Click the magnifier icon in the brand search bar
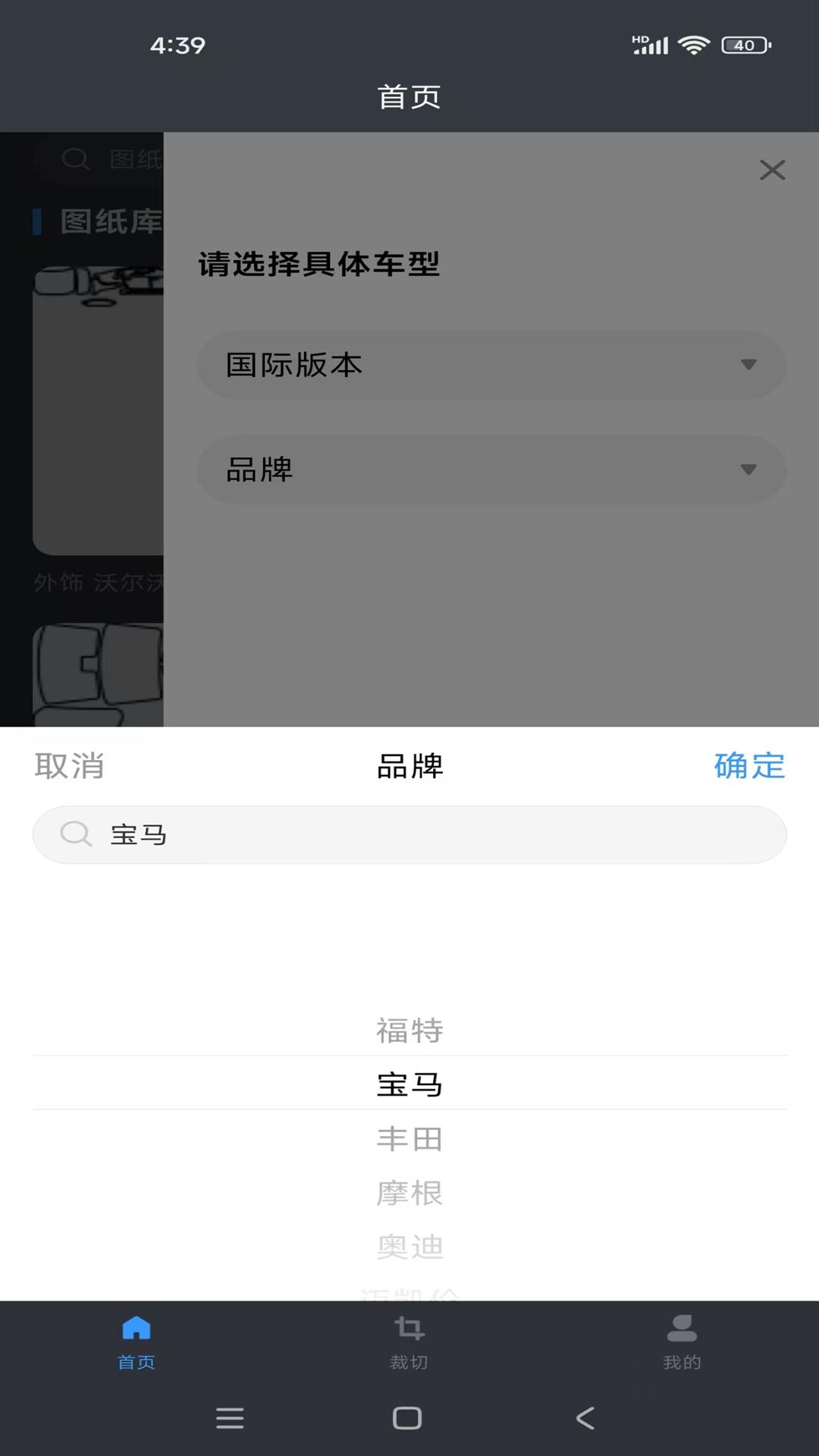 [75, 834]
